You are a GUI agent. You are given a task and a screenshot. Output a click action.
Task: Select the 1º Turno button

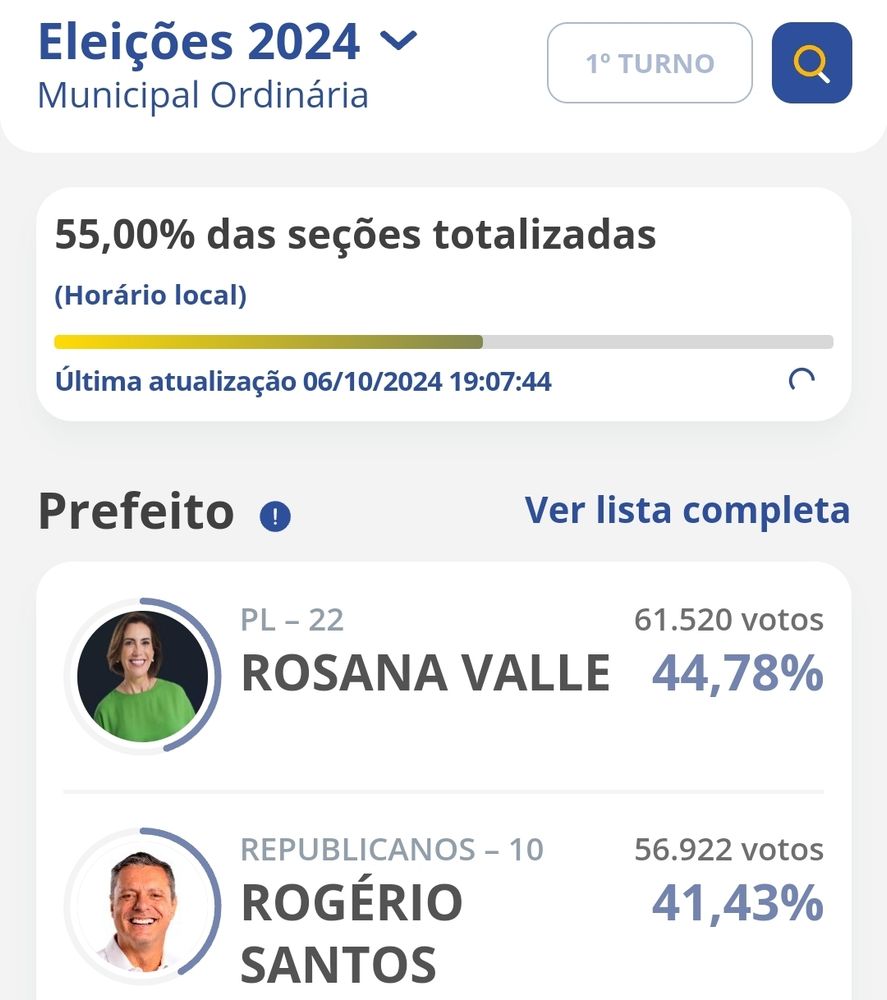649,63
